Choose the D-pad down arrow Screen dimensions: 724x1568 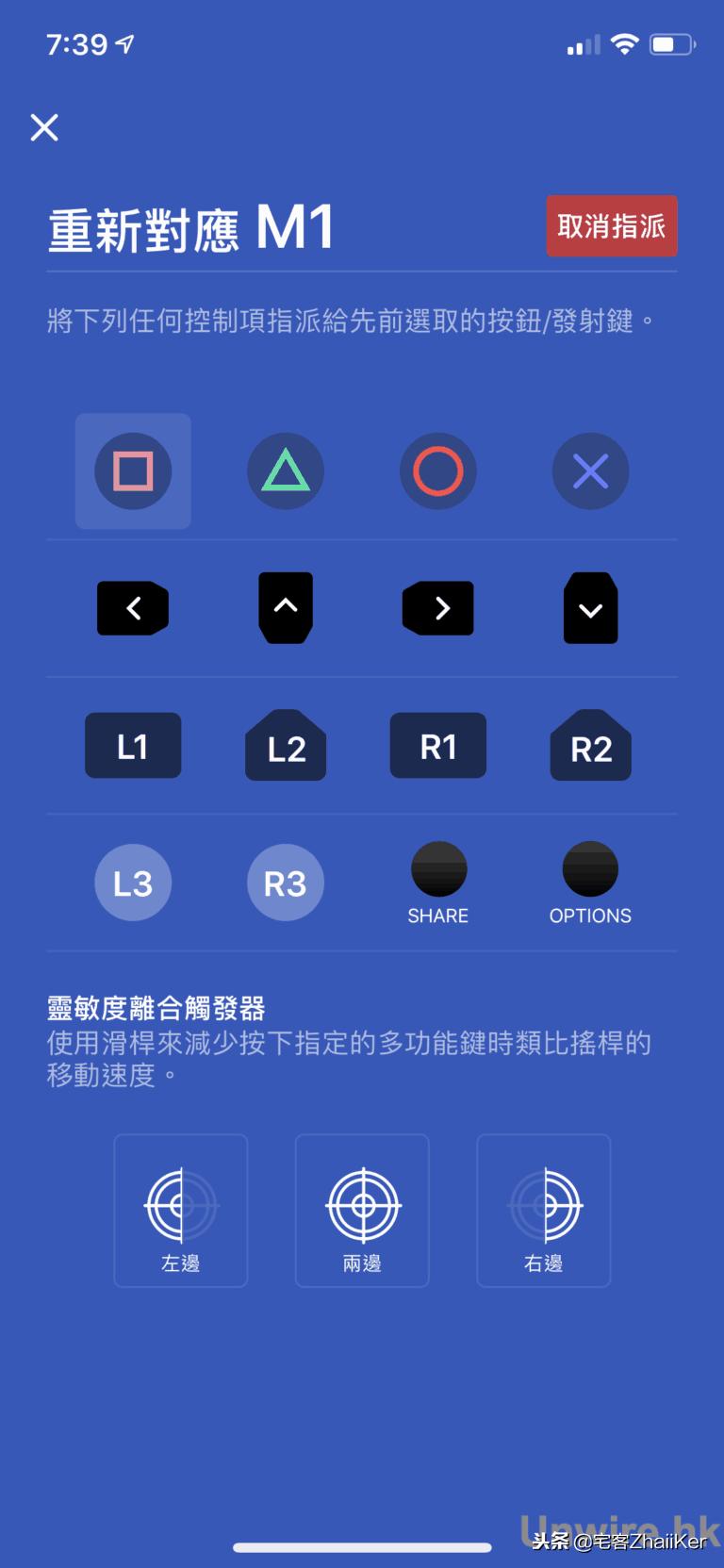[591, 608]
